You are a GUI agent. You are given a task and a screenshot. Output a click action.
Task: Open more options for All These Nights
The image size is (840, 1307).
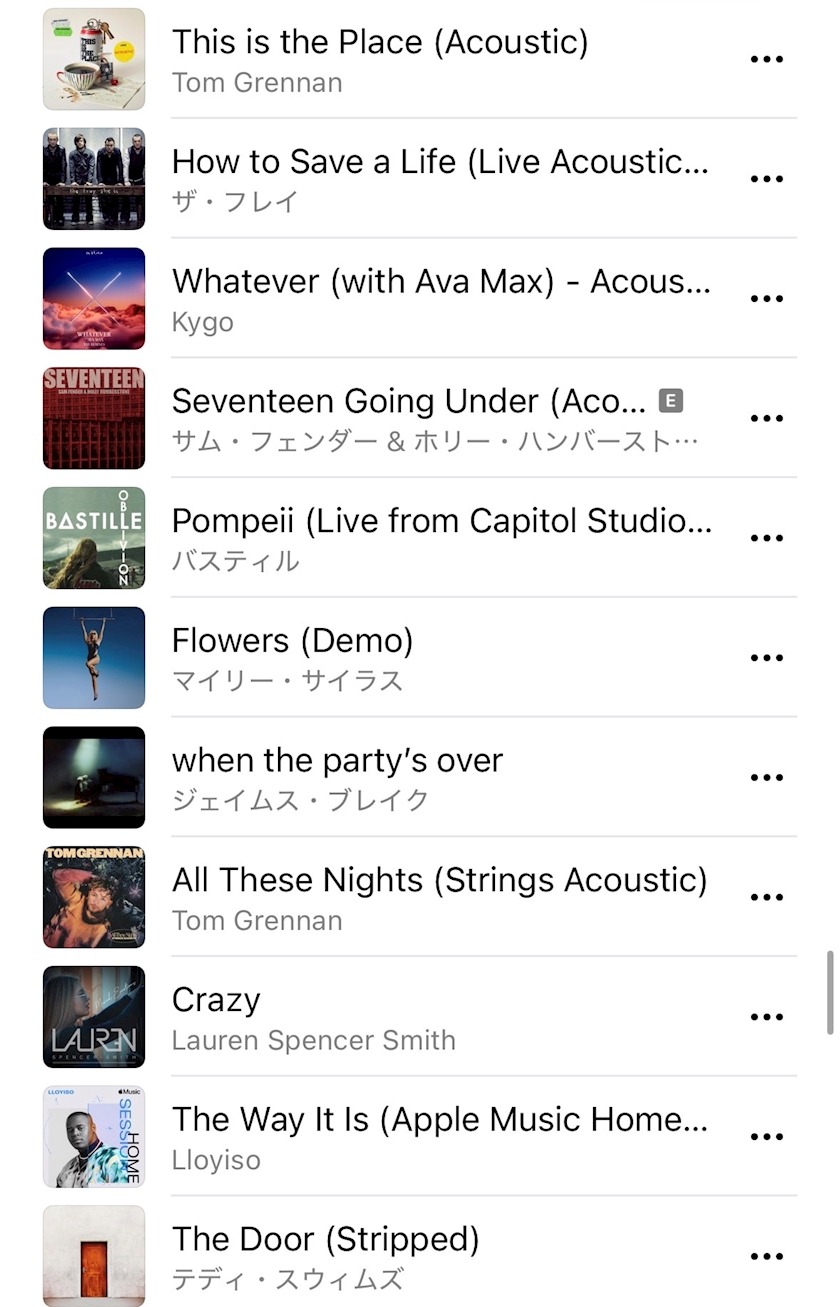point(766,897)
